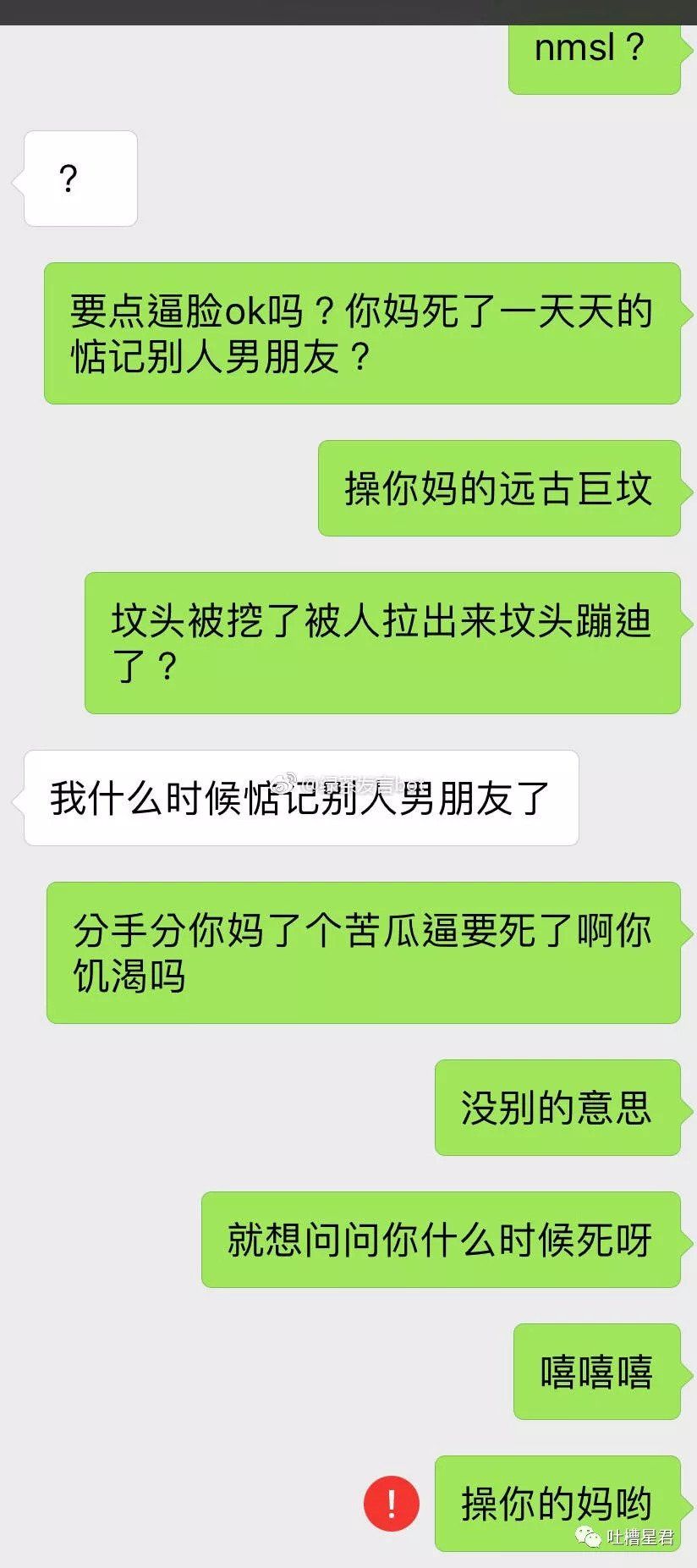
Task: Click the '就想问问你什么时候死呀' bubble
Action: [440, 1241]
